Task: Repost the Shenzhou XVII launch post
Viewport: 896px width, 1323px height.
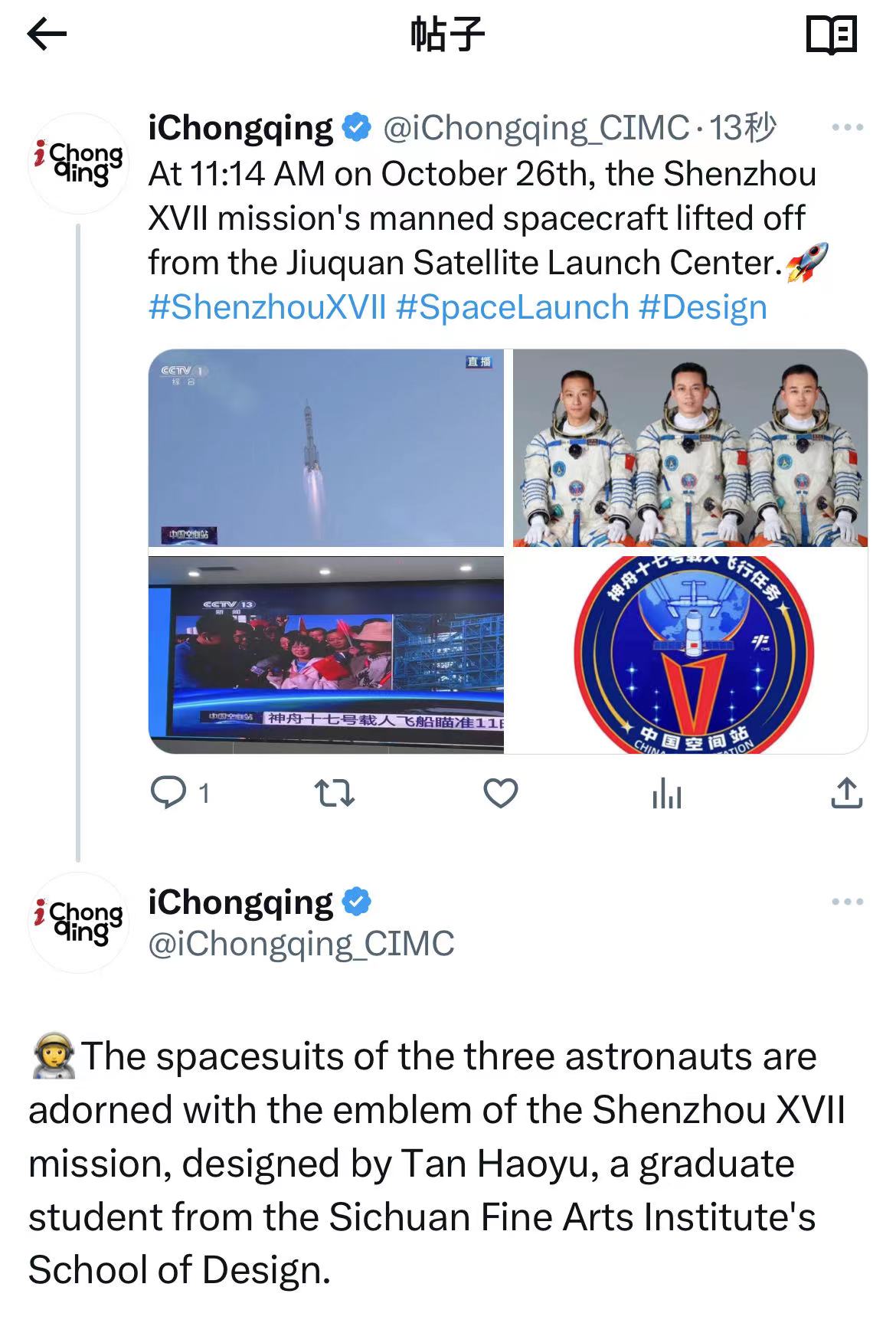Action: tap(335, 794)
